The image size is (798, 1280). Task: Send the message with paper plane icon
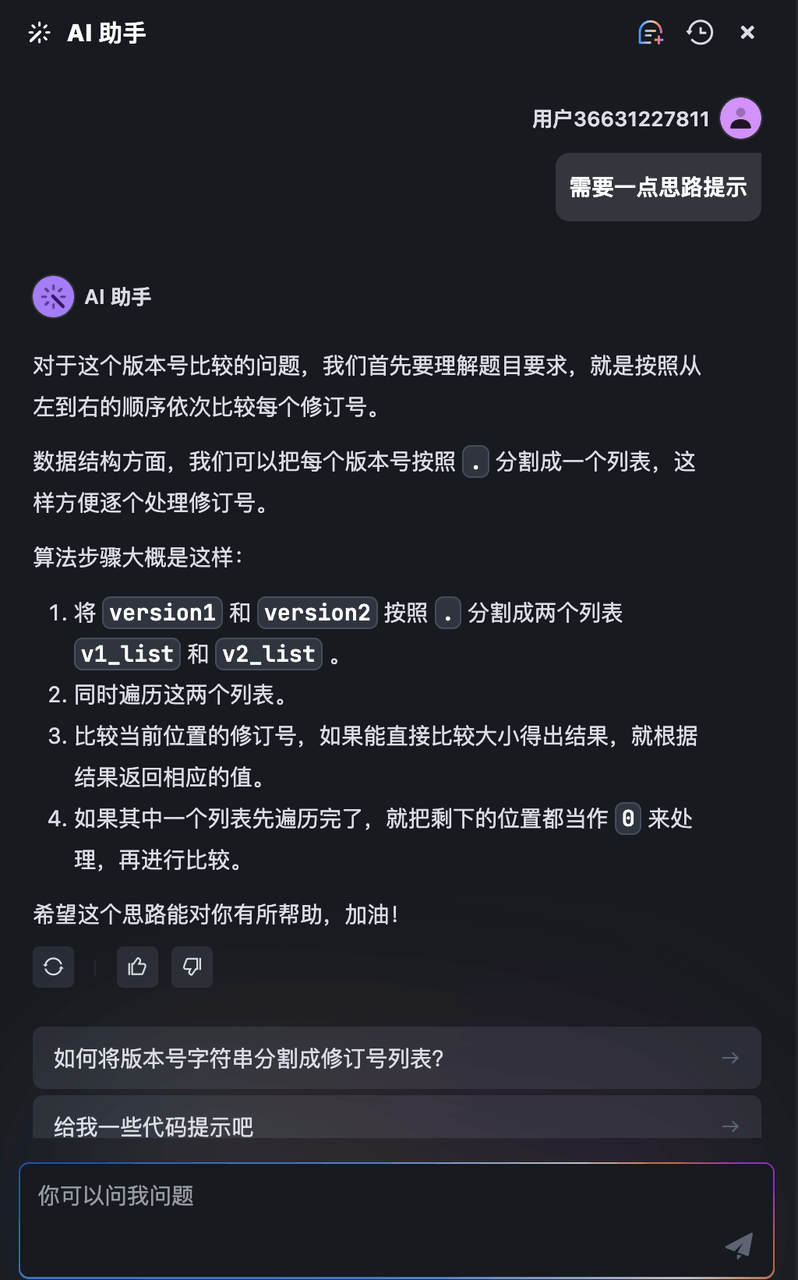tap(739, 1245)
